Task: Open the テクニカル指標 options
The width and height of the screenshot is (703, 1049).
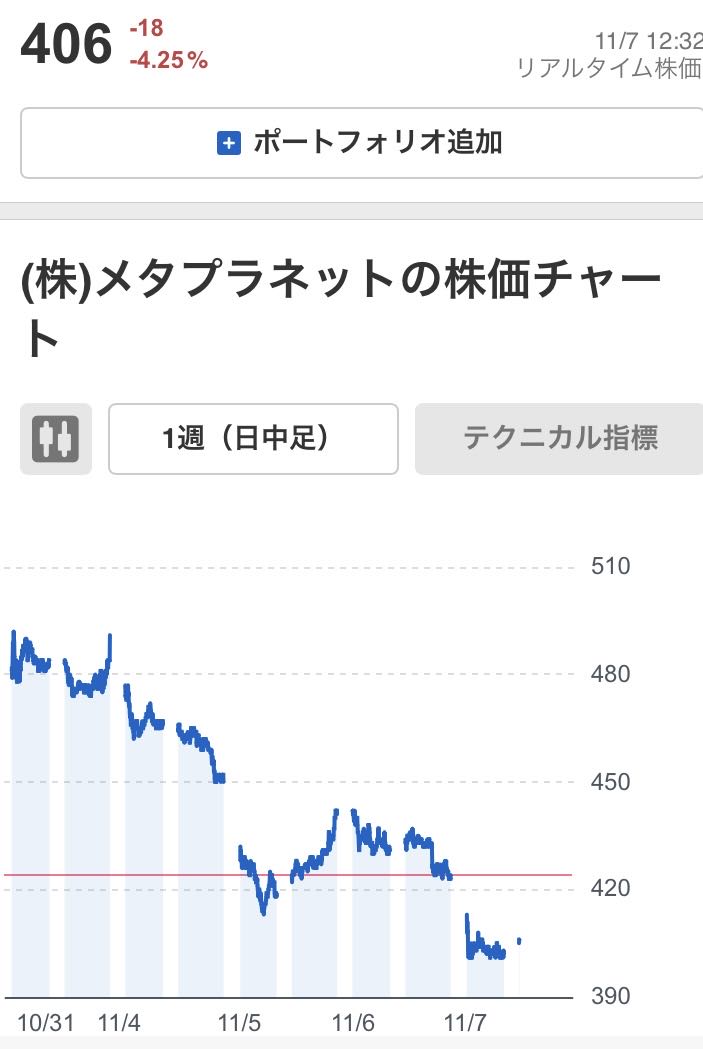Action: tap(559, 438)
